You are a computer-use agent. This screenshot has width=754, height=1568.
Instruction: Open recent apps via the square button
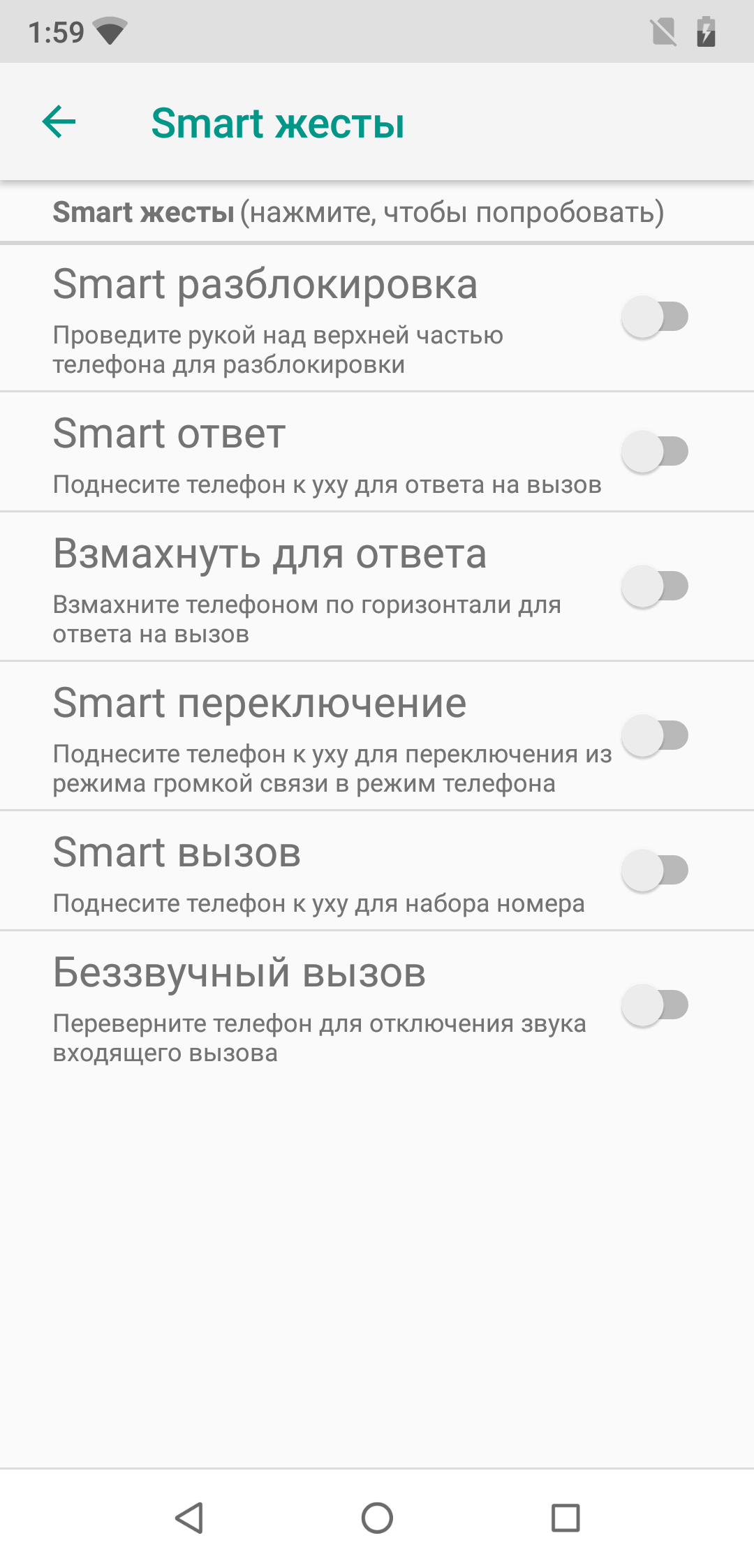(x=565, y=1518)
